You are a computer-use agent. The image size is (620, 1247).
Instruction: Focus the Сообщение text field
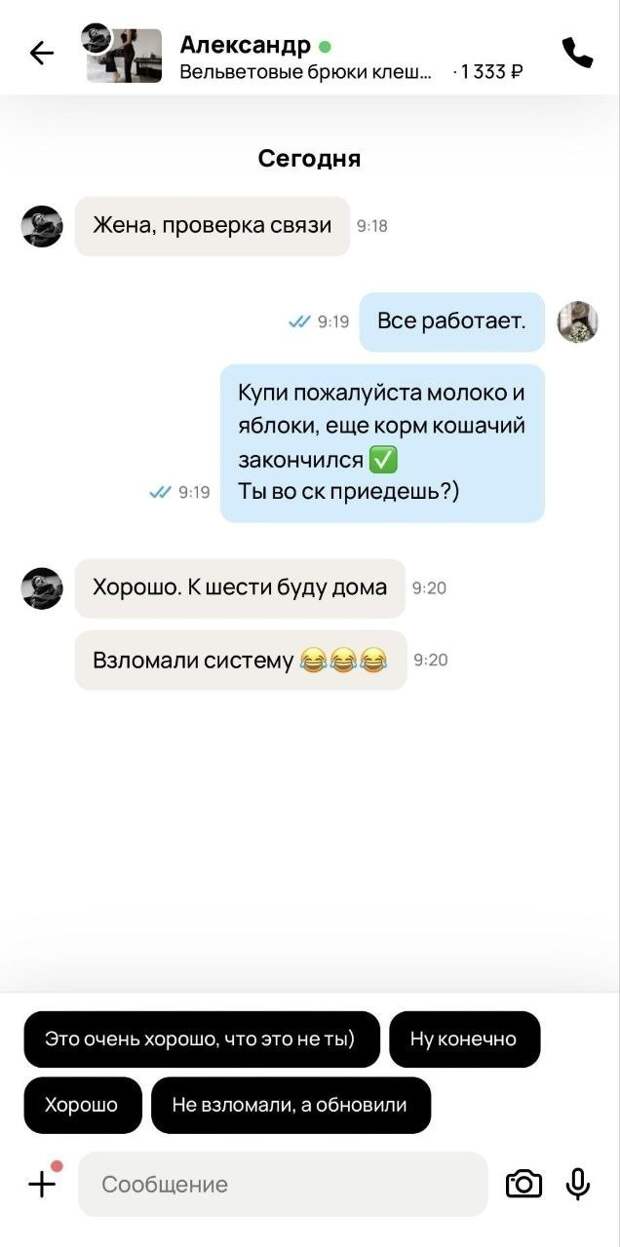(x=282, y=1184)
